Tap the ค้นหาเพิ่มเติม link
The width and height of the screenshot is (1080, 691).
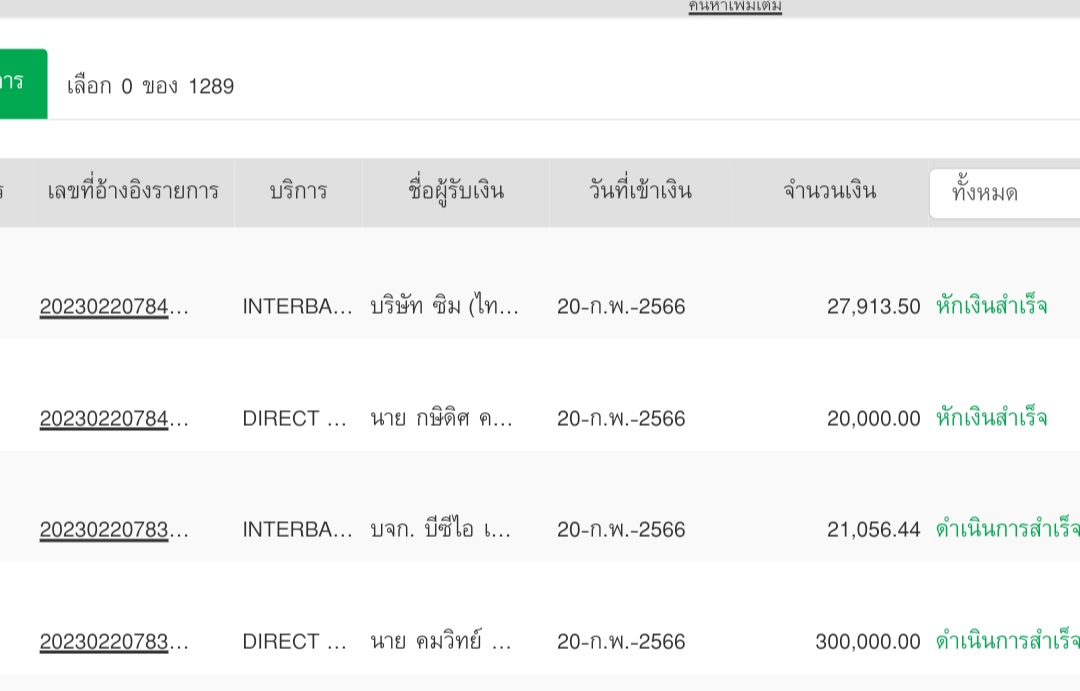pyautogui.click(x=735, y=6)
